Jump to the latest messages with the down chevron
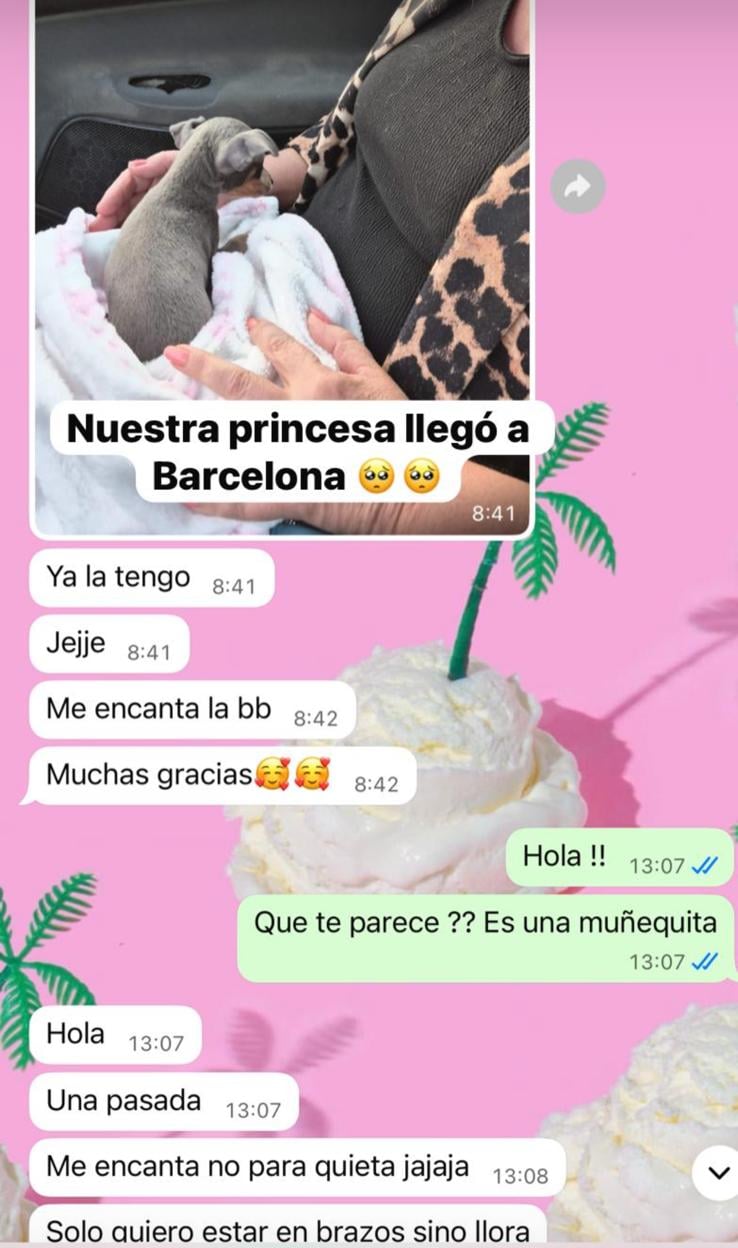Screen dimensions: 738x1248 [x=718, y=1173]
